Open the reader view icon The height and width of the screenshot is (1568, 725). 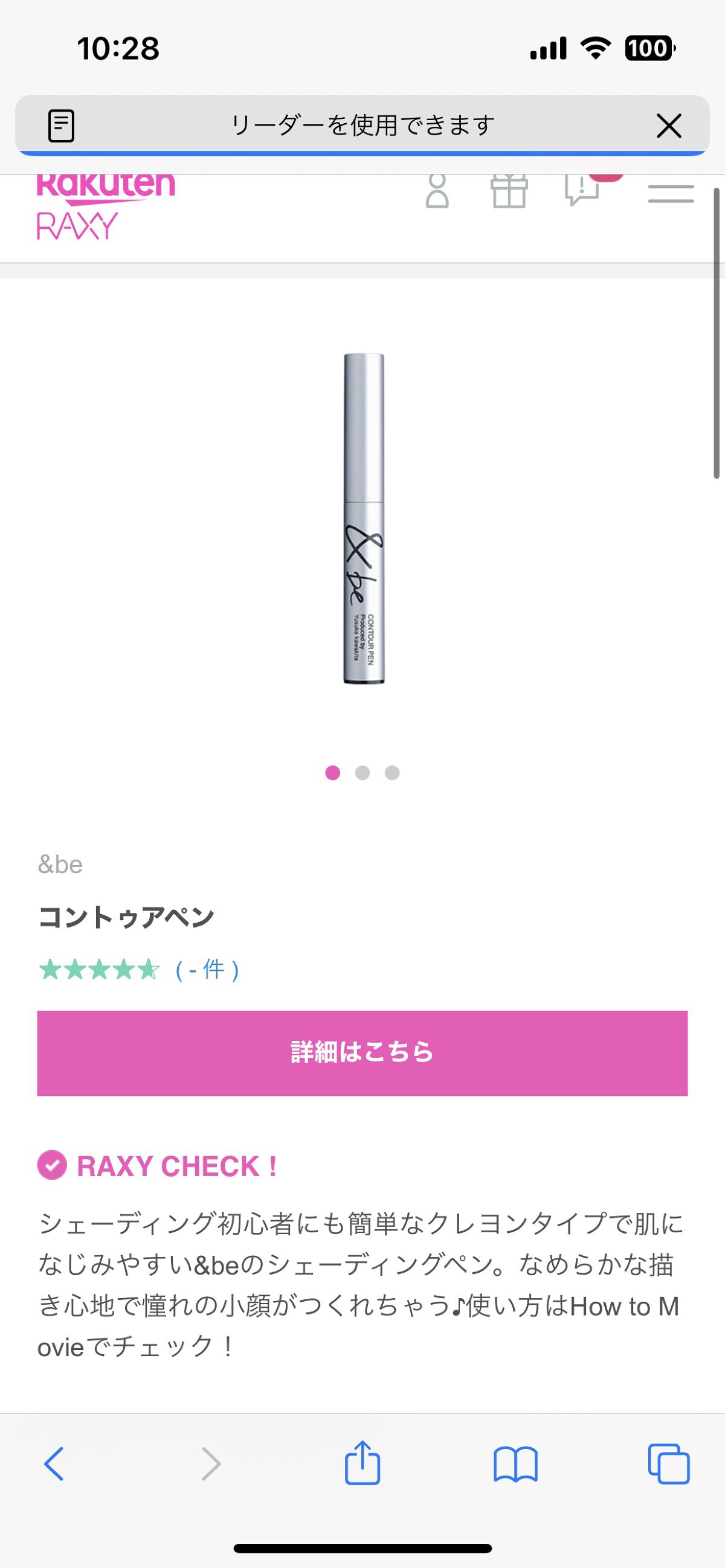61,126
